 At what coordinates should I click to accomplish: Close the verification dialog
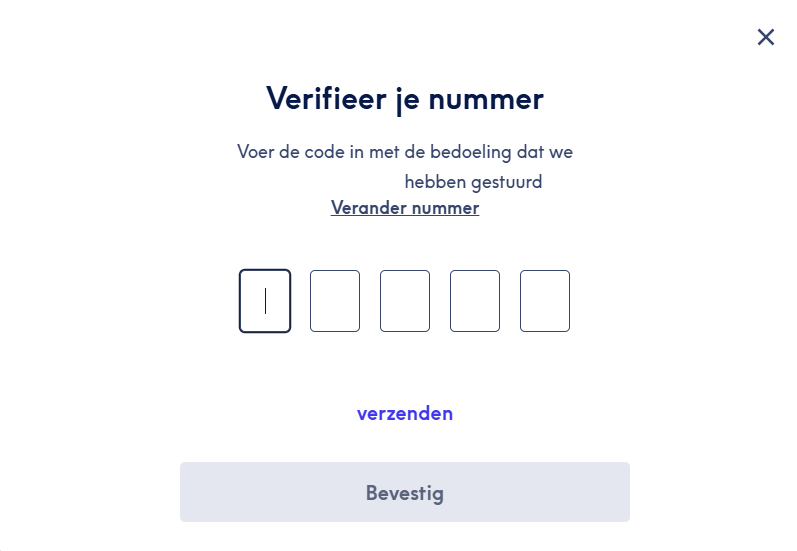pyautogui.click(x=766, y=37)
